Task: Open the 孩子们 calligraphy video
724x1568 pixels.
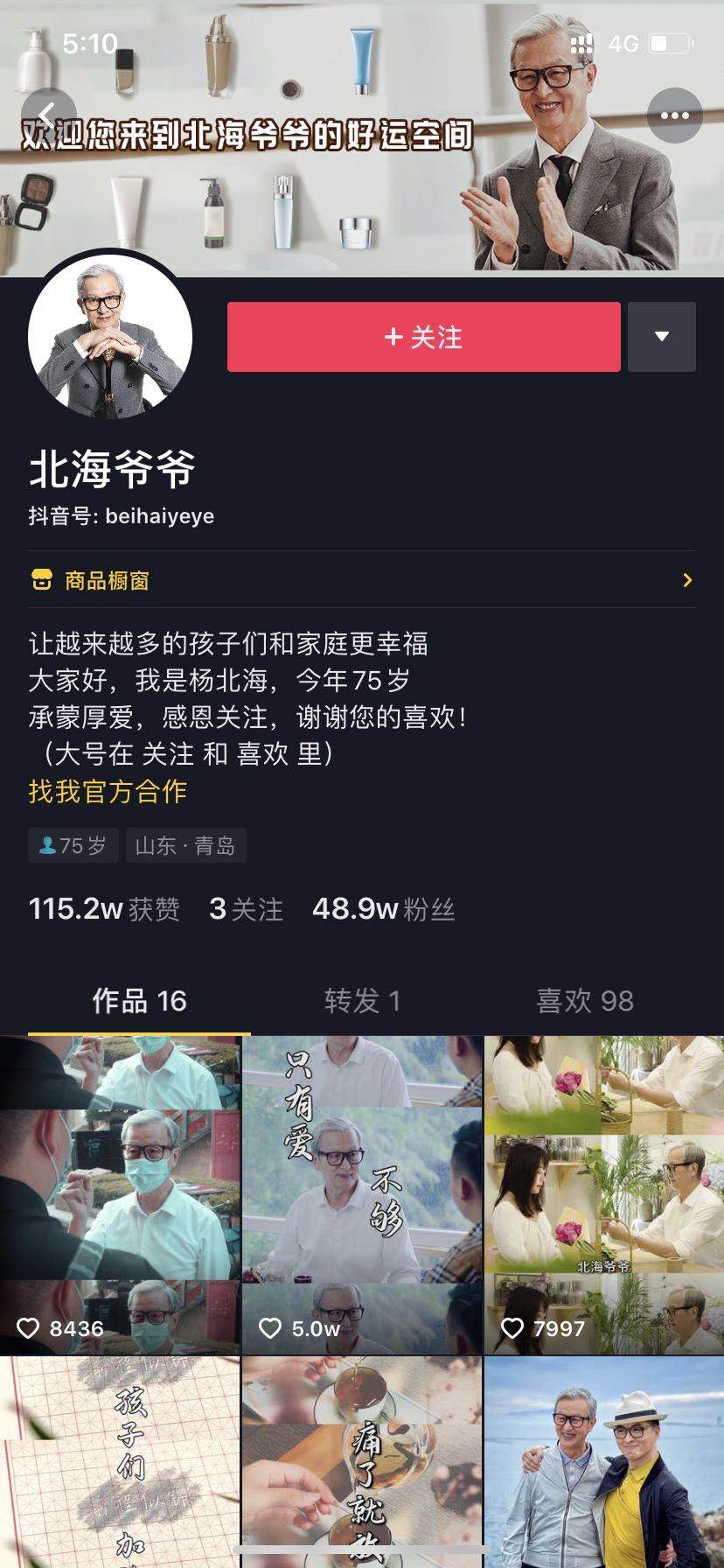Action: pos(120,1461)
